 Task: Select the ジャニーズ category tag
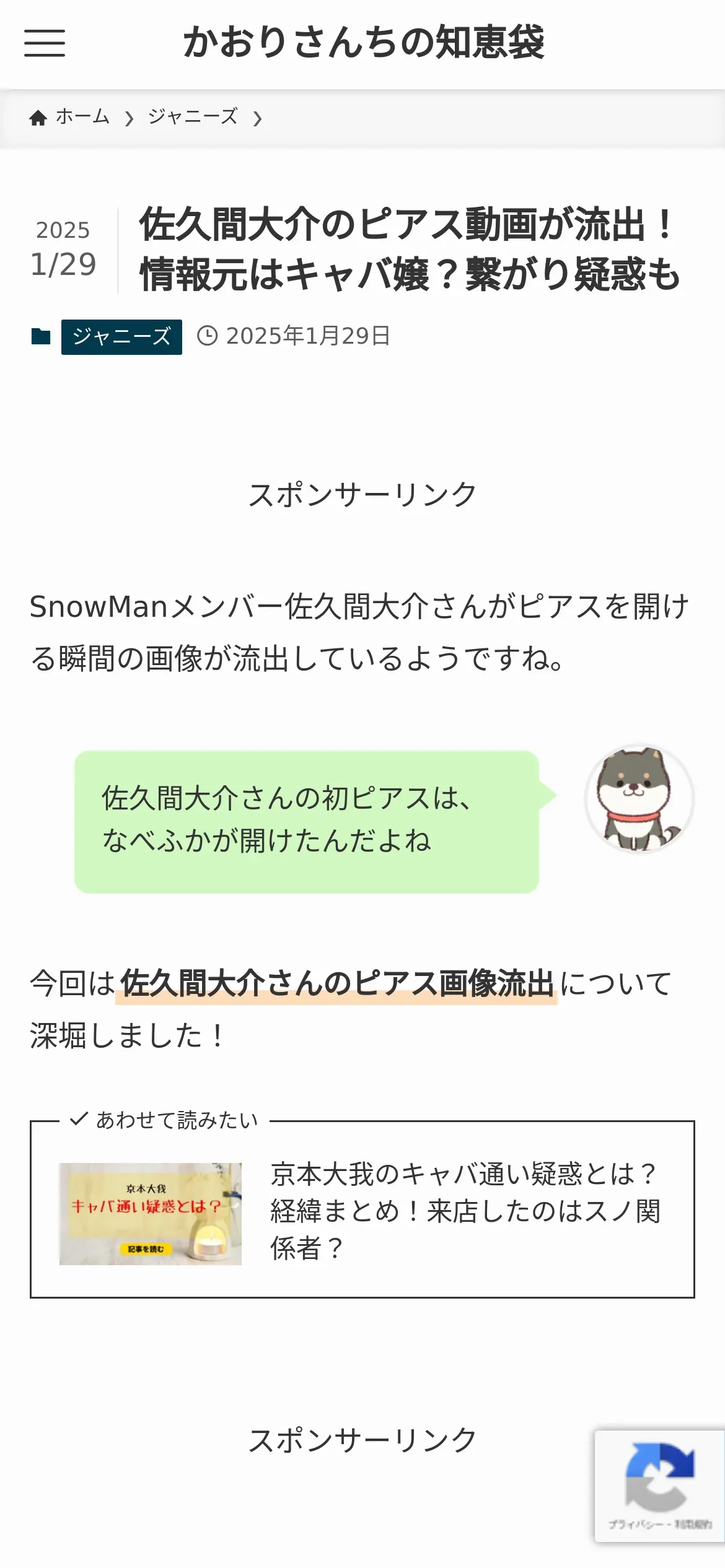point(121,337)
